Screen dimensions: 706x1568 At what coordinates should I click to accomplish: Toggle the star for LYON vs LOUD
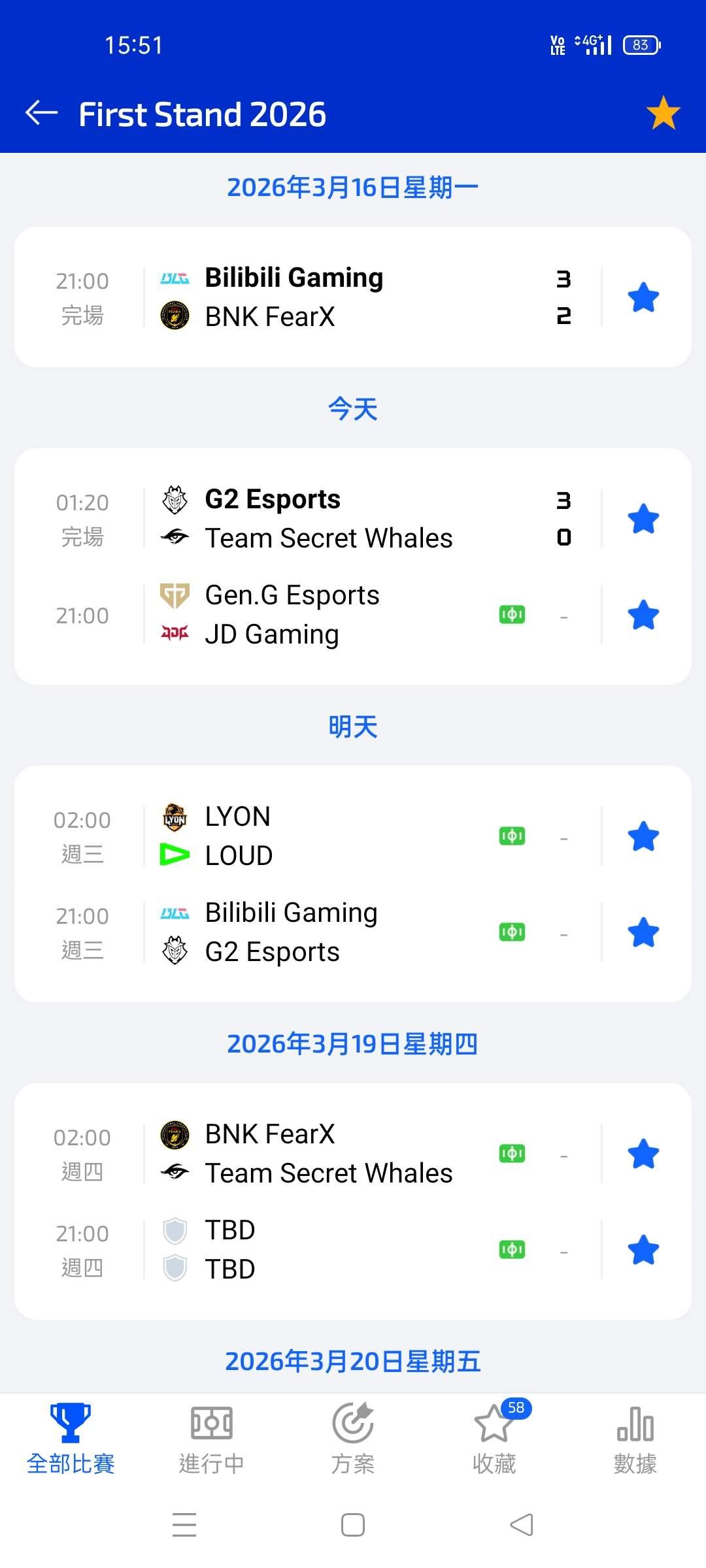[x=643, y=836]
